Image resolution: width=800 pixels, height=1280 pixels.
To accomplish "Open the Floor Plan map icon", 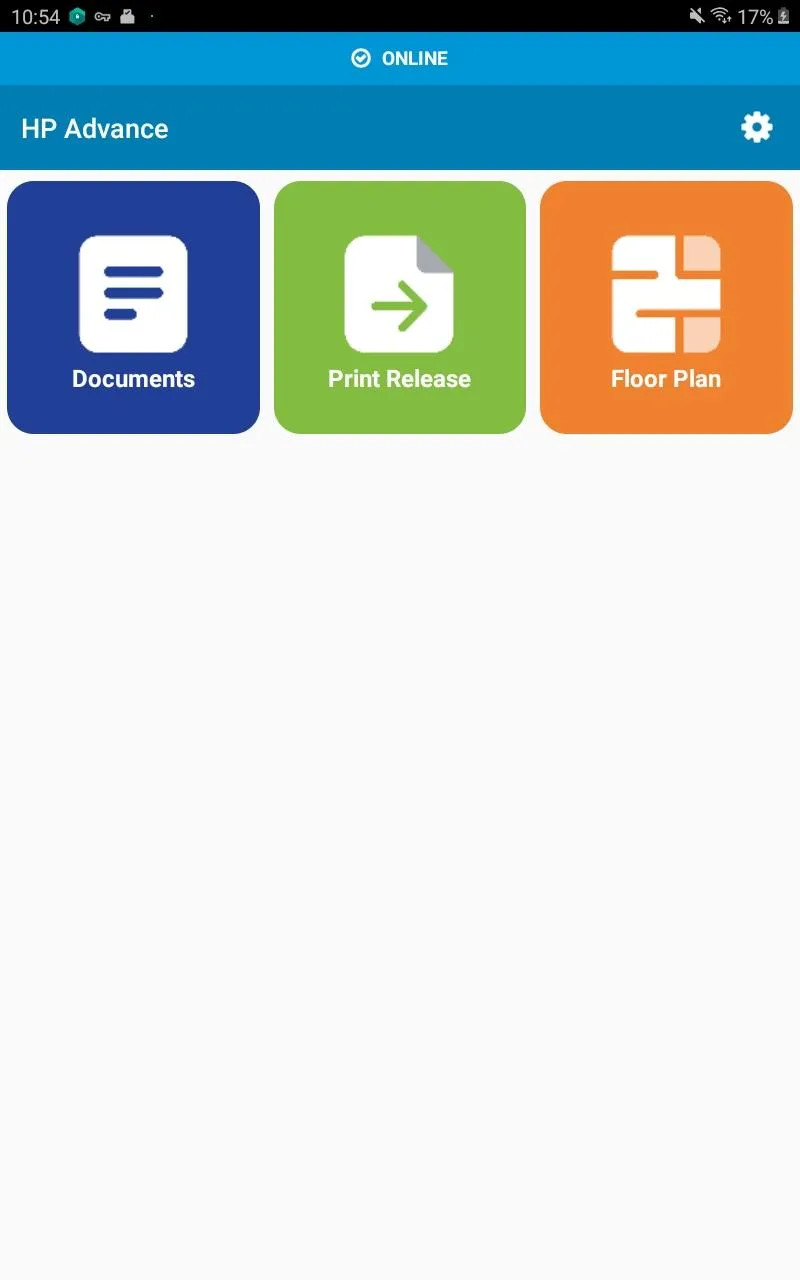I will tap(666, 292).
